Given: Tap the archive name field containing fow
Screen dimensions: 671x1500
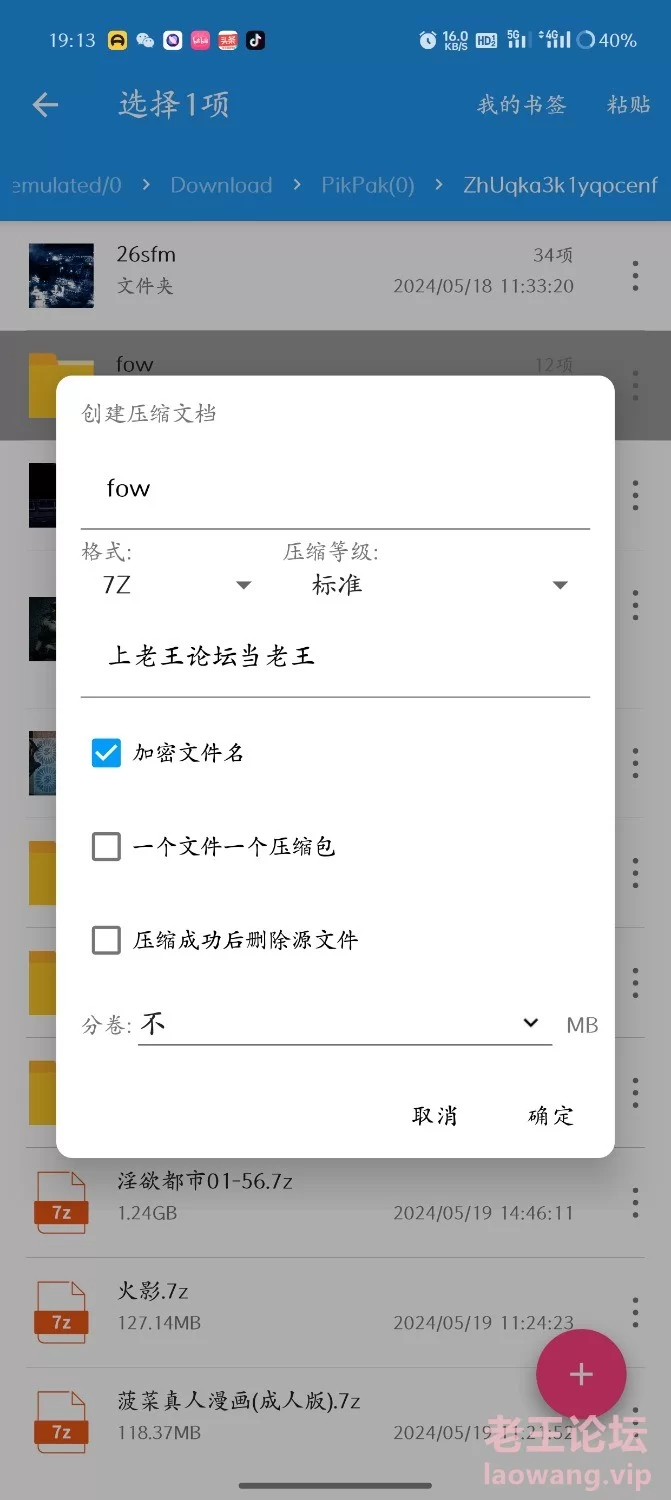Looking at the screenshot, I should 335,489.
